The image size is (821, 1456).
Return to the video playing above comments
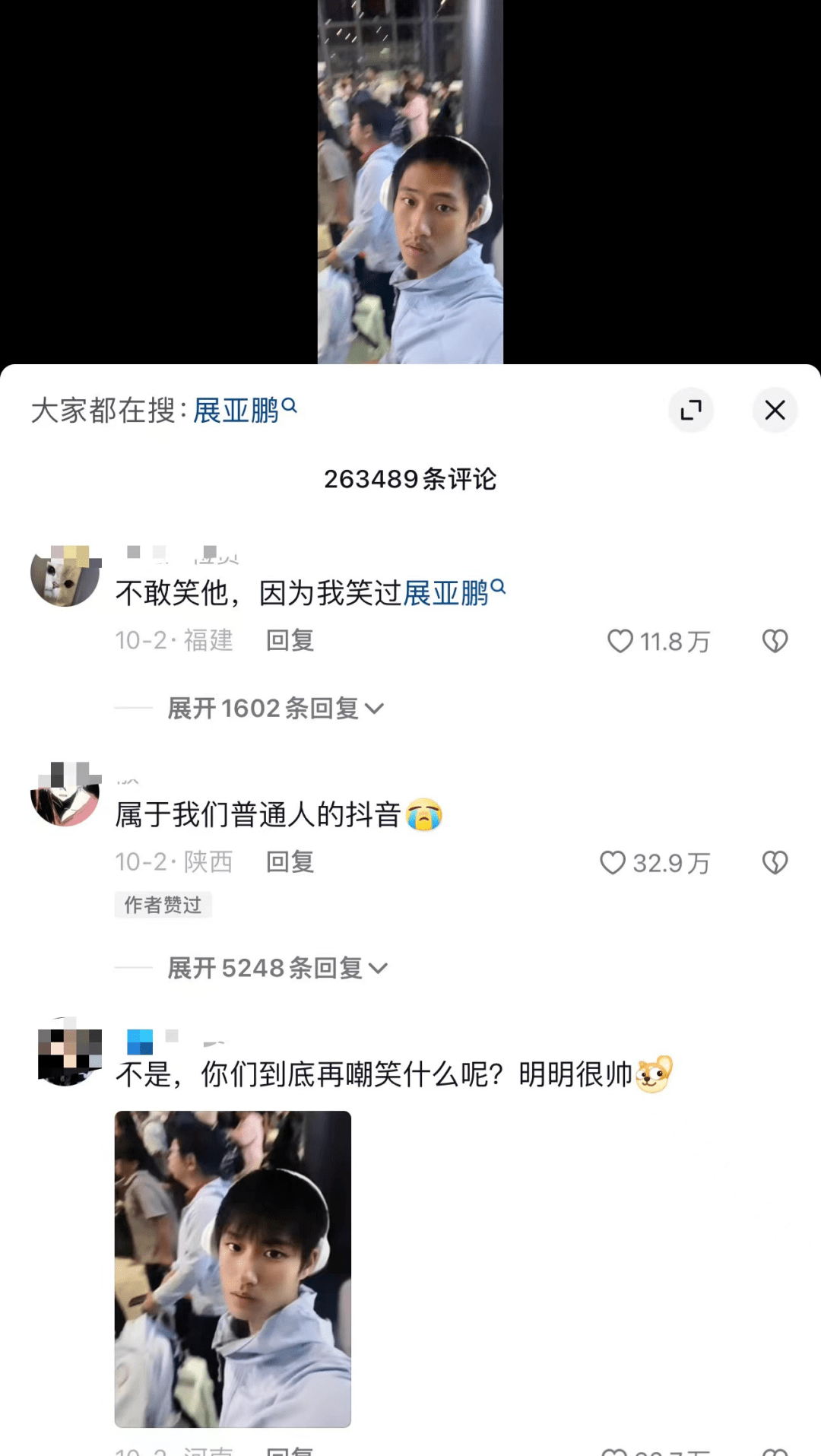(410, 182)
